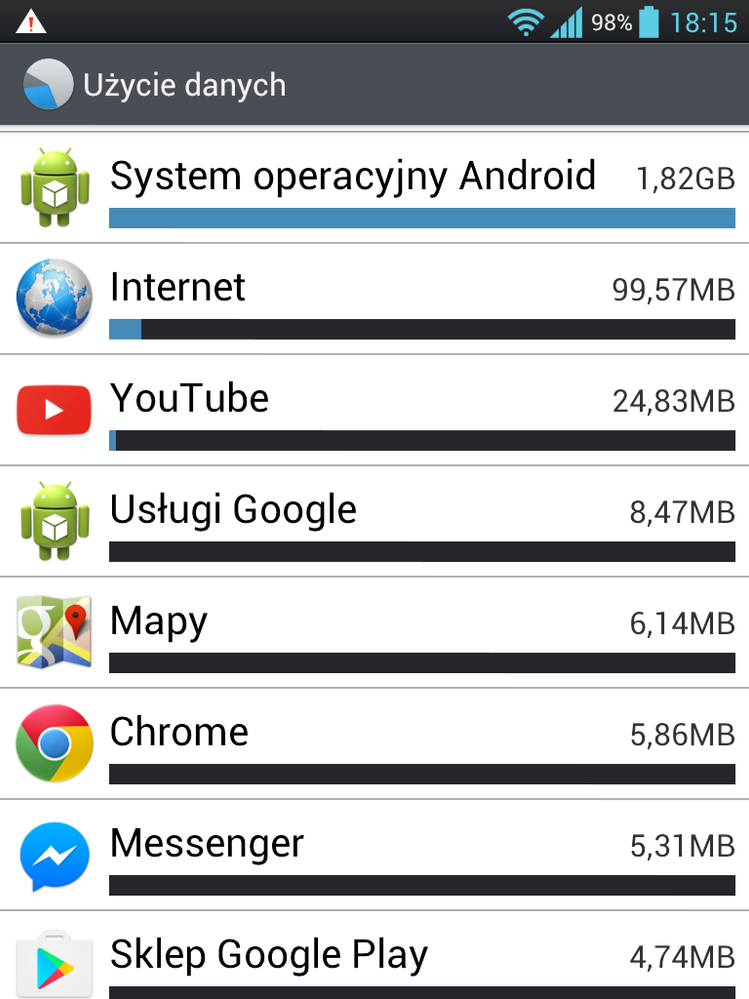Viewport: 749px width, 999px height.
Task: Open Internet app data usage details
Action: [x=374, y=299]
